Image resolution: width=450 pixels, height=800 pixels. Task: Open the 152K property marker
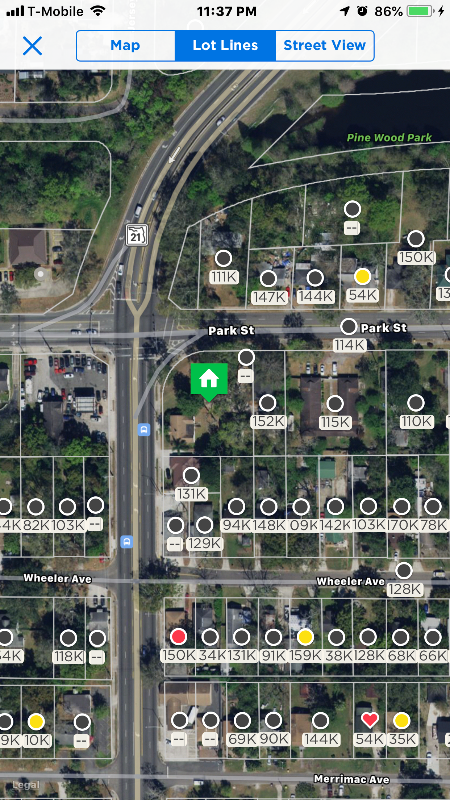pyautogui.click(x=268, y=403)
